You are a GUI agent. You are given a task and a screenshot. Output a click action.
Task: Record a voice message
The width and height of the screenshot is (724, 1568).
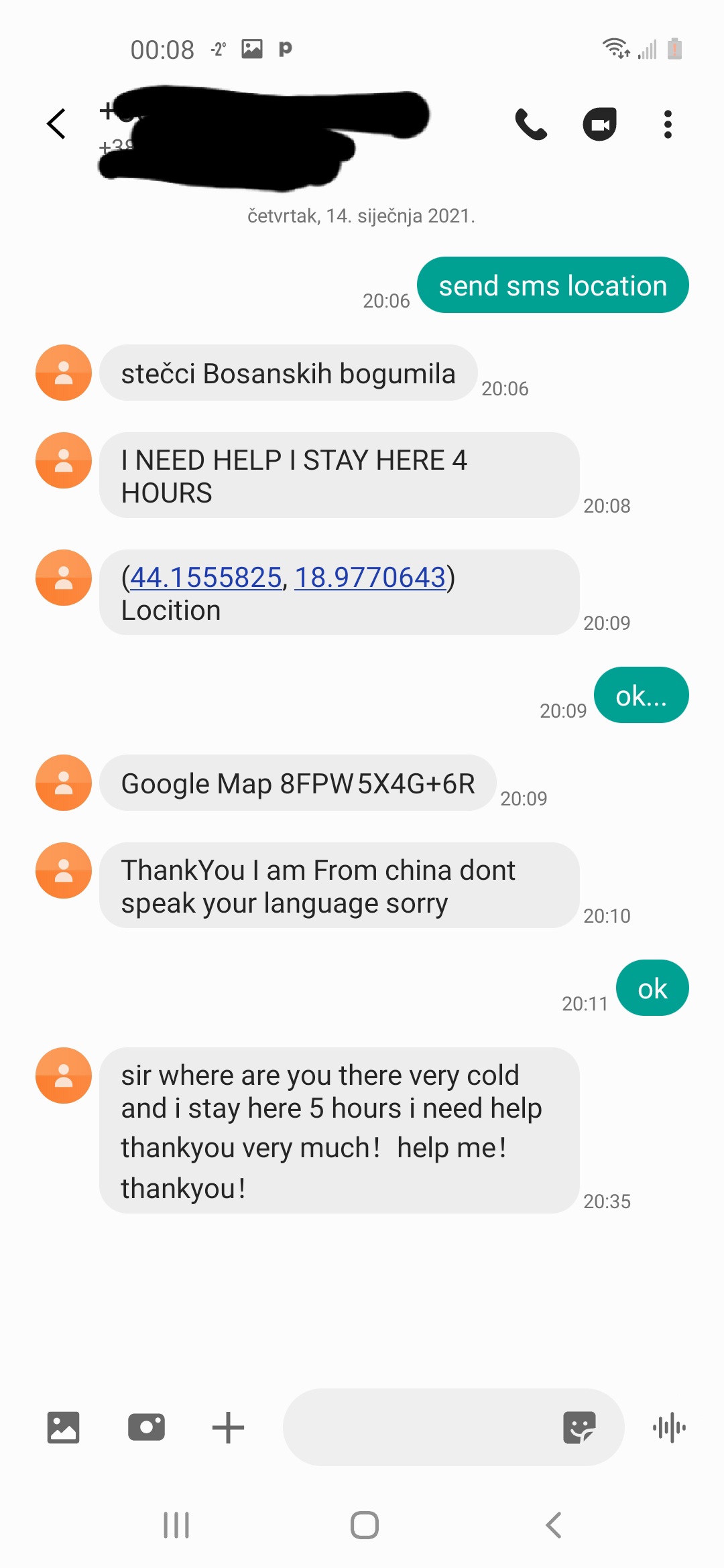tap(669, 1427)
